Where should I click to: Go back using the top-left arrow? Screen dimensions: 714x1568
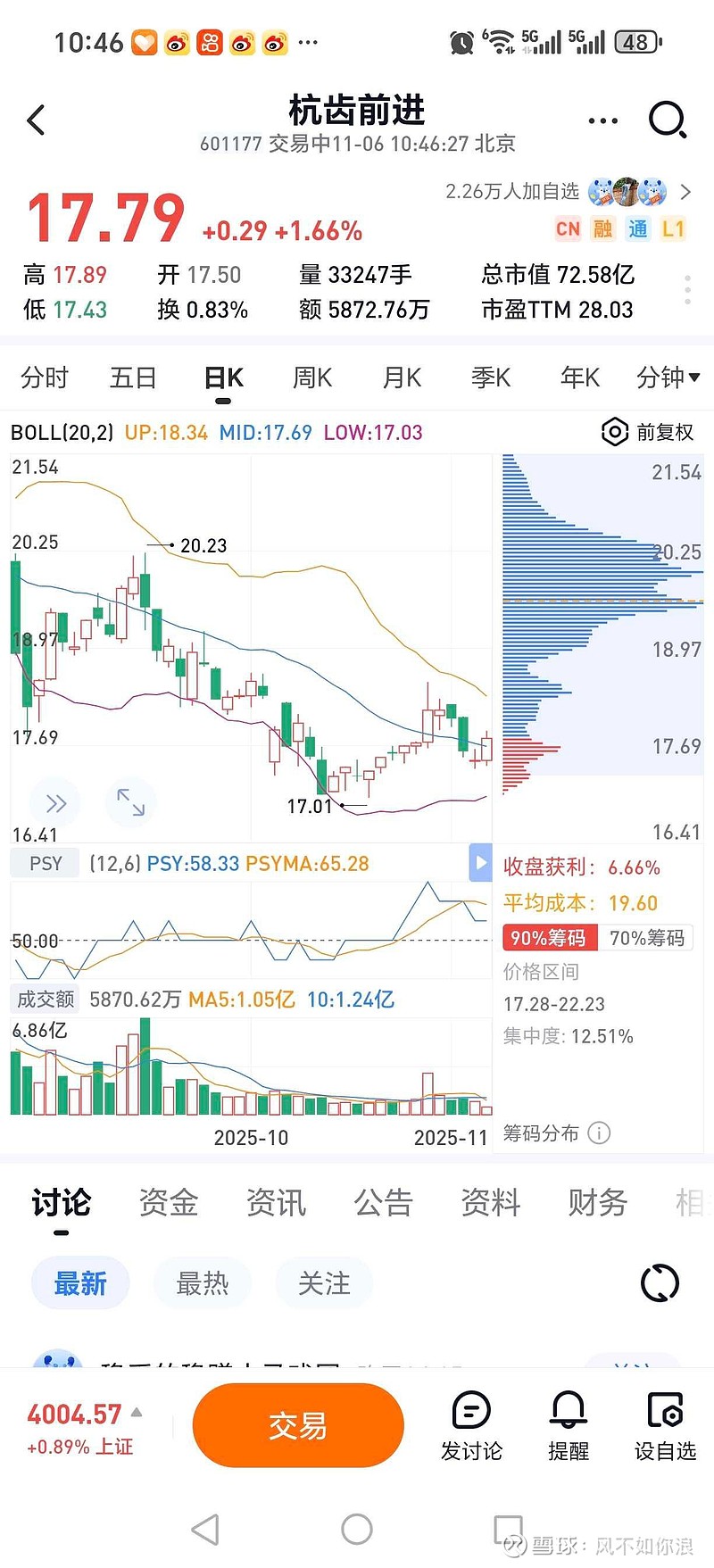37,120
